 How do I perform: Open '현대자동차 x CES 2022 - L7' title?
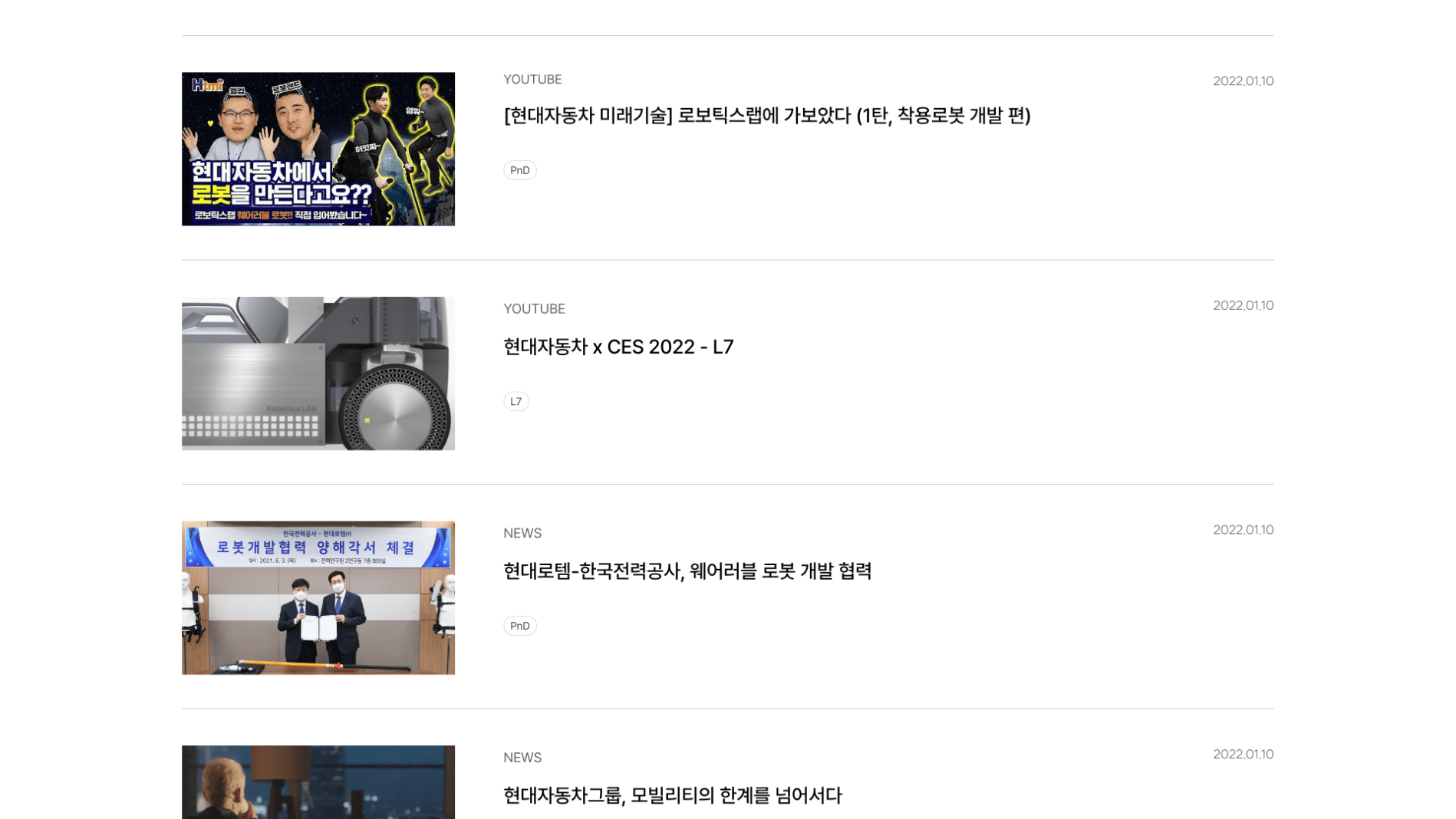click(618, 347)
